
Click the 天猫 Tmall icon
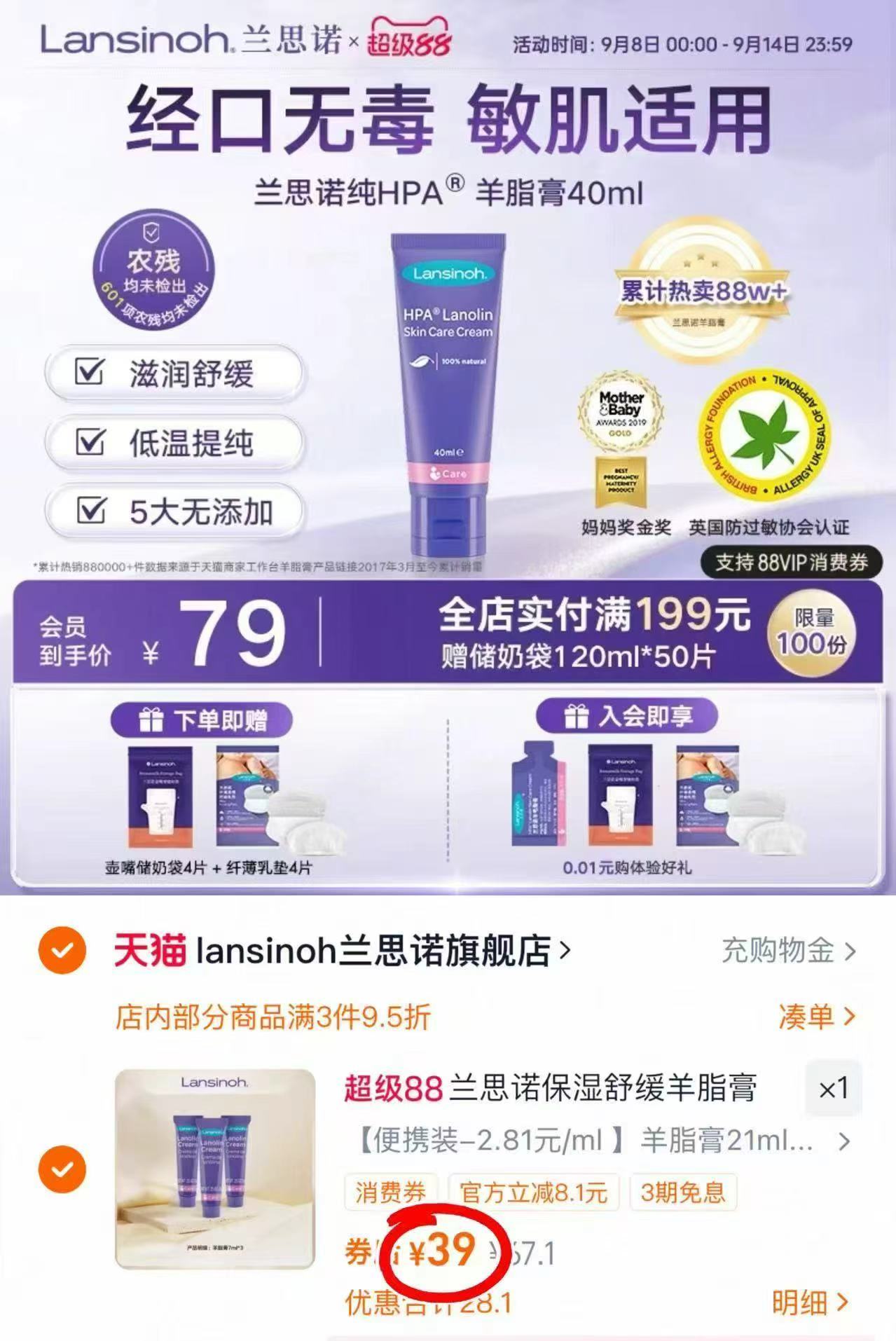coord(149,949)
